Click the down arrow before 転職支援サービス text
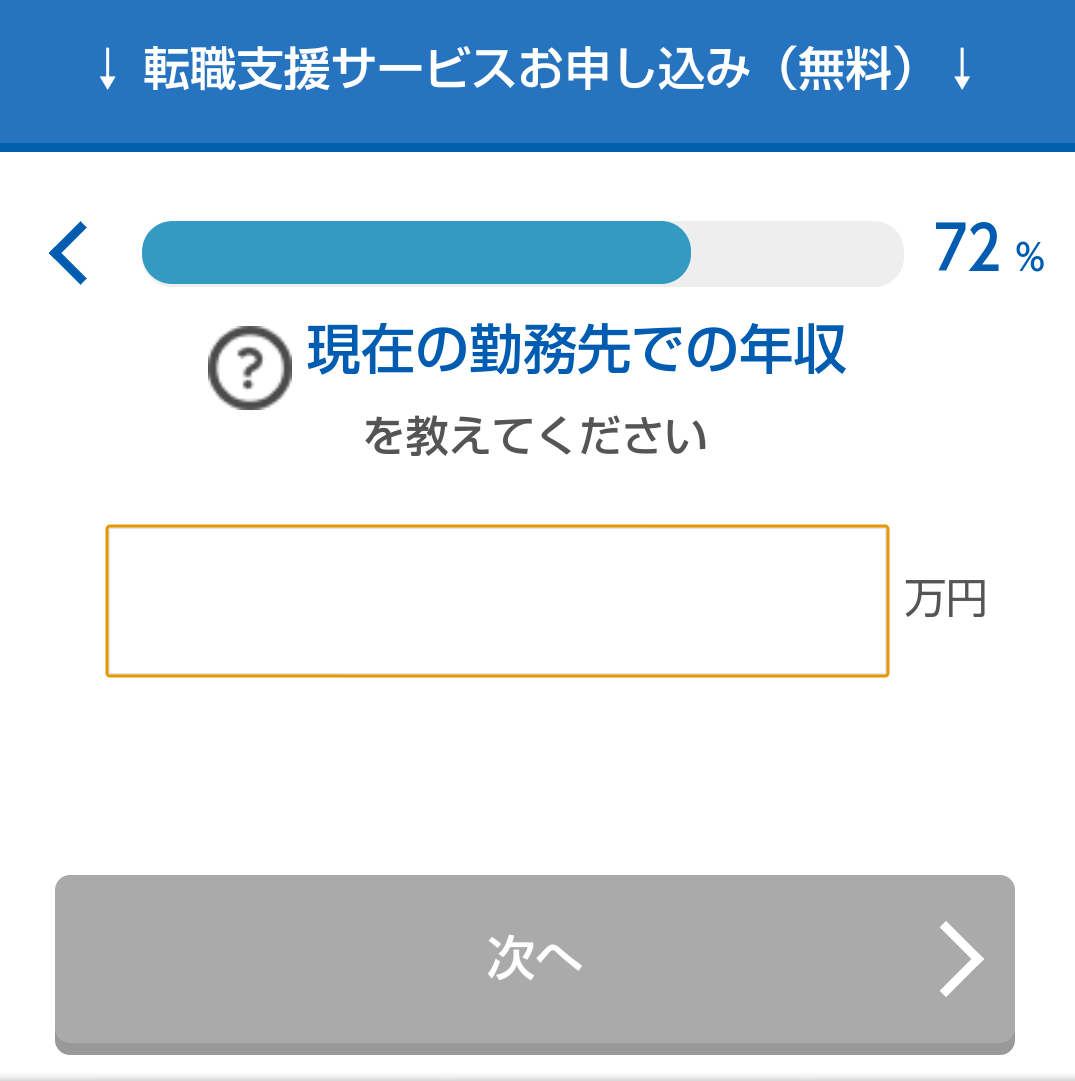The width and height of the screenshot is (1075, 1081). pyautogui.click(x=106, y=71)
